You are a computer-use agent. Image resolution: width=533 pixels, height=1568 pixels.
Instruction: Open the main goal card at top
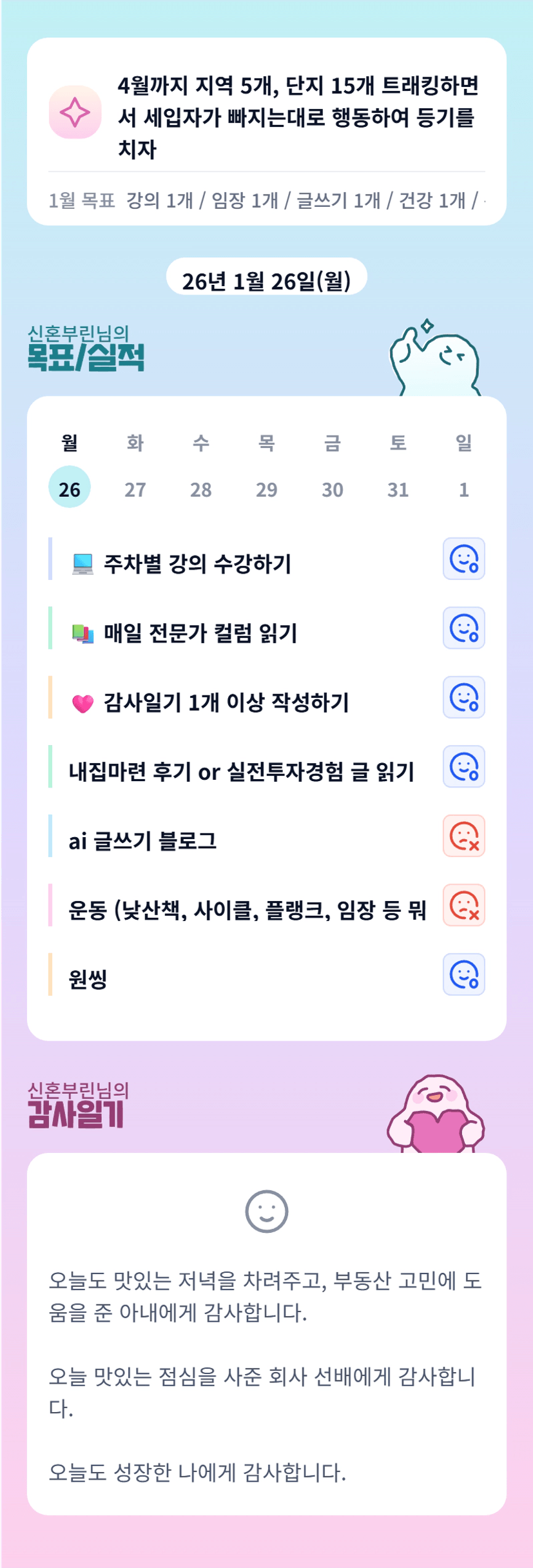pos(266,116)
